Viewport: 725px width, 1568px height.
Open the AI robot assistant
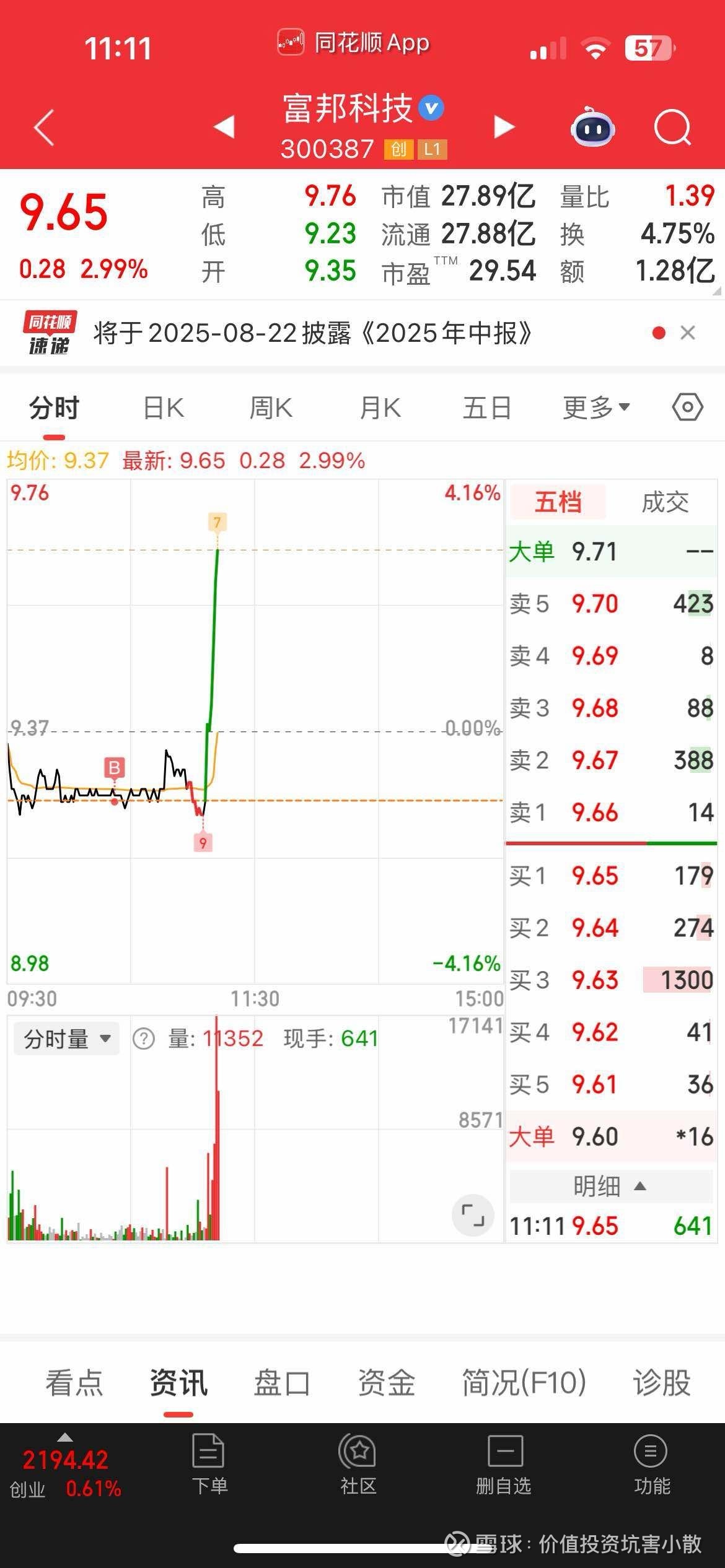pyautogui.click(x=592, y=127)
